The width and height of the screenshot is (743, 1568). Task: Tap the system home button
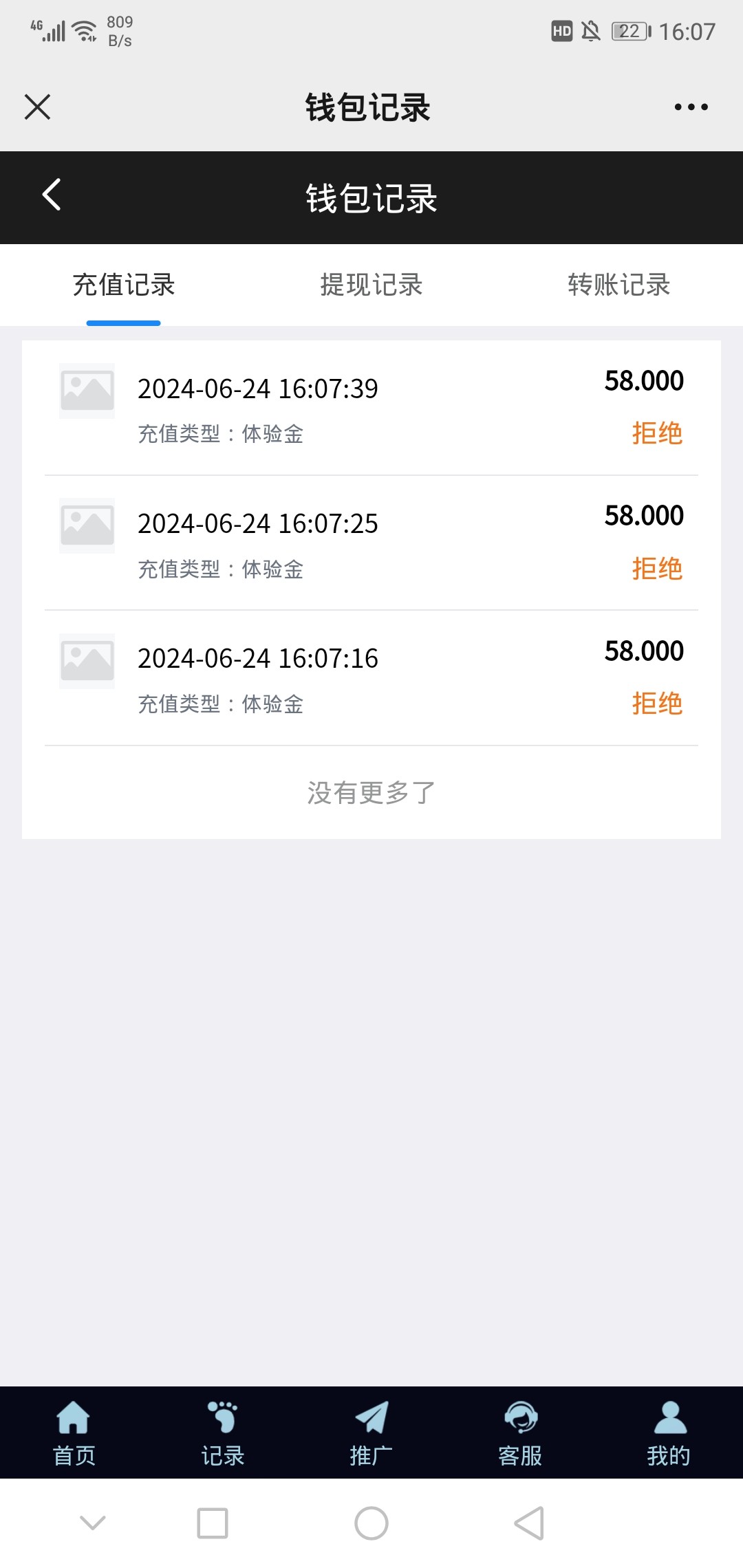(x=371, y=1523)
